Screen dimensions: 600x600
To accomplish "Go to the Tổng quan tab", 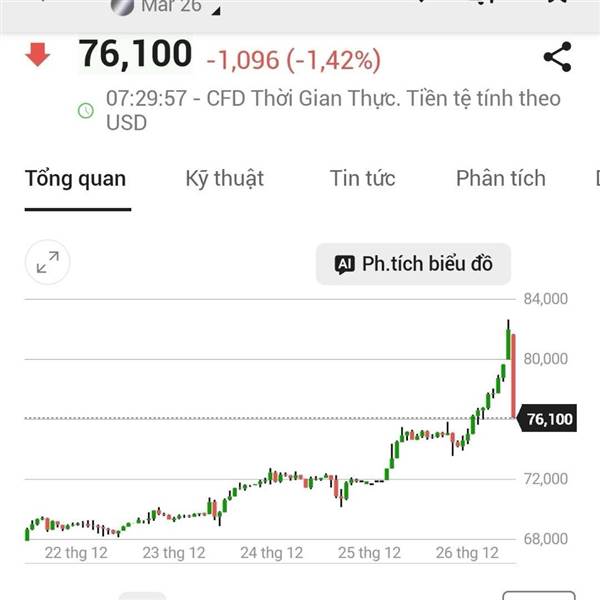I will [75, 179].
